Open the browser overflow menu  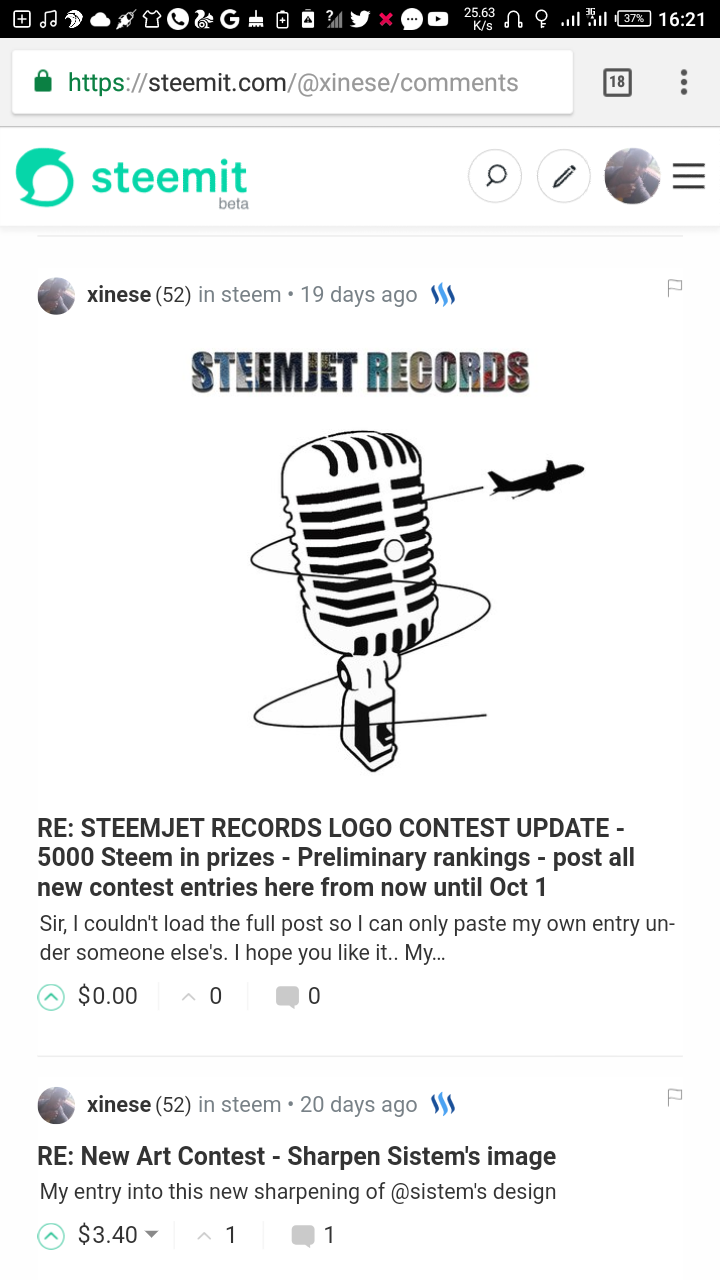tap(684, 82)
